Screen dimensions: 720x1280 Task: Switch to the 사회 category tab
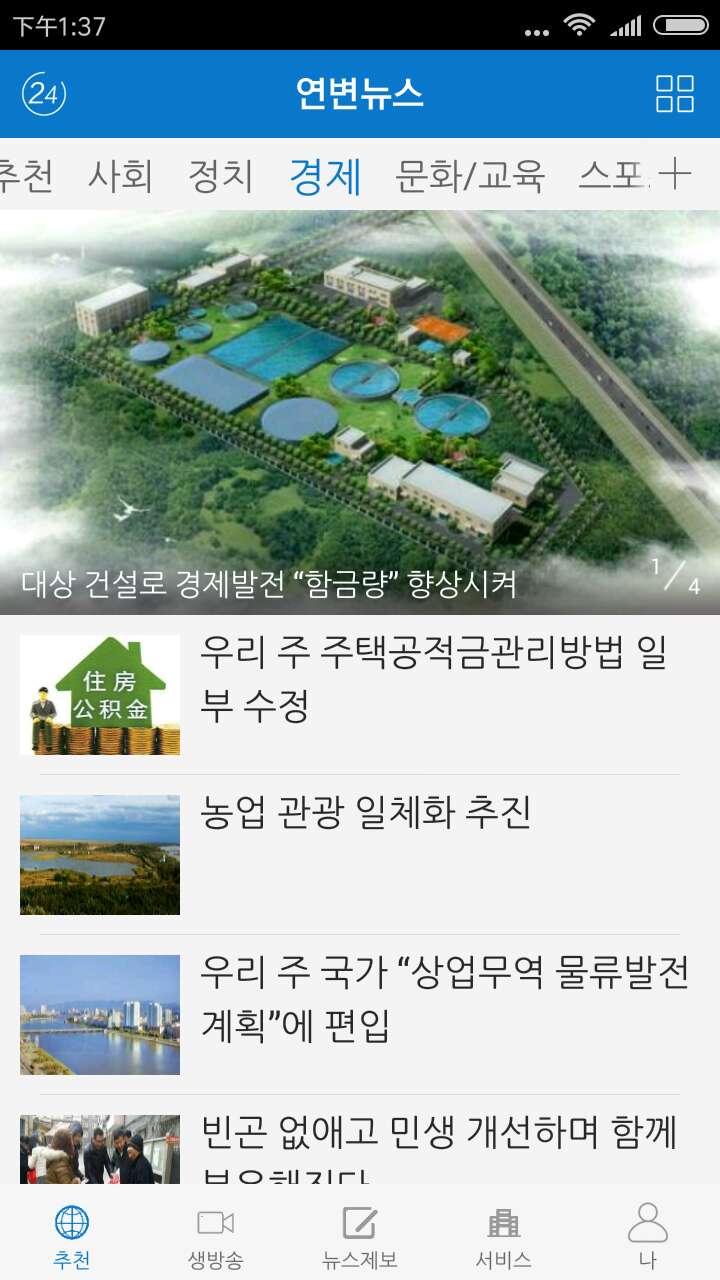(x=120, y=176)
